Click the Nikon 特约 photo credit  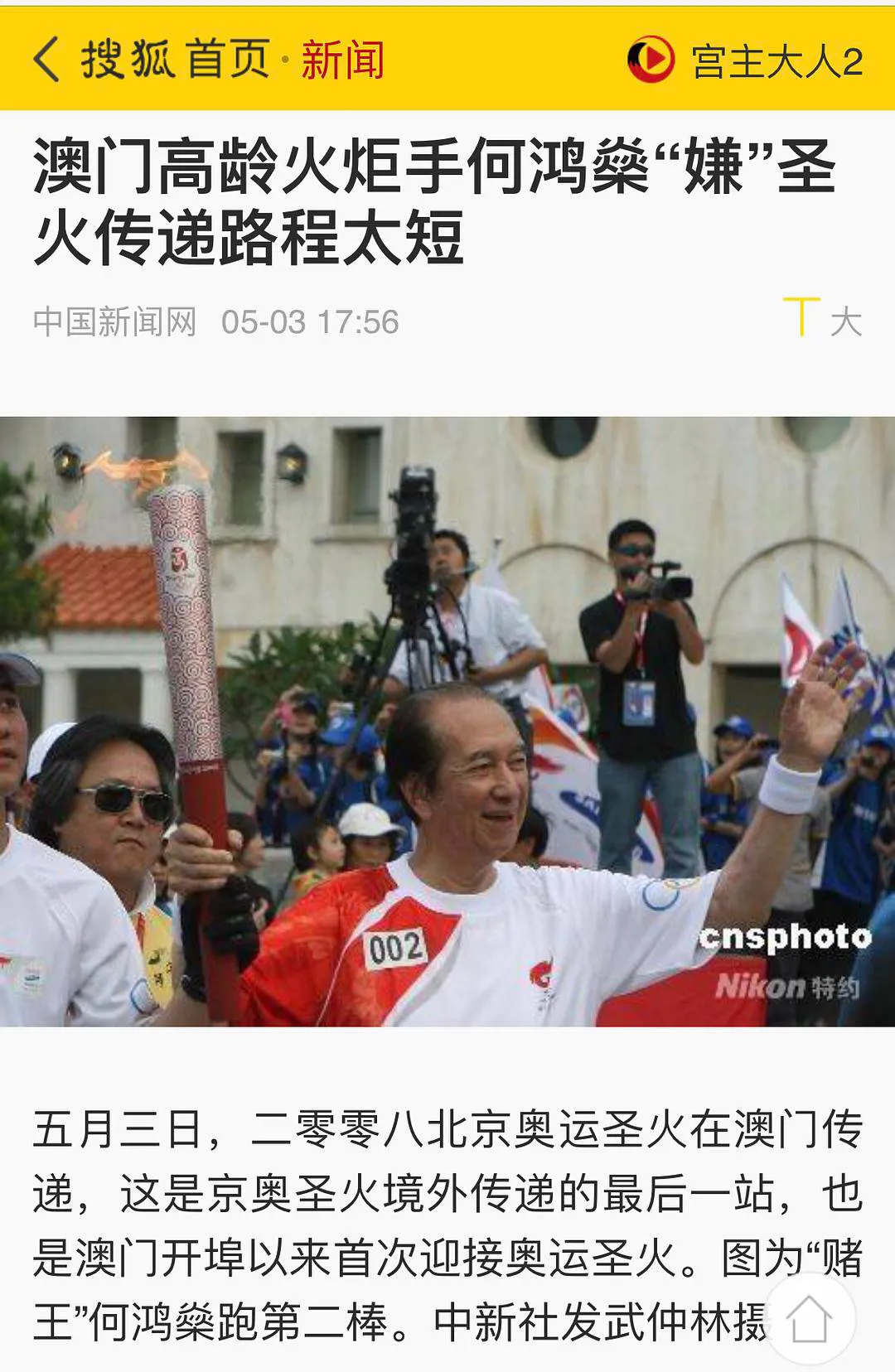tap(787, 988)
